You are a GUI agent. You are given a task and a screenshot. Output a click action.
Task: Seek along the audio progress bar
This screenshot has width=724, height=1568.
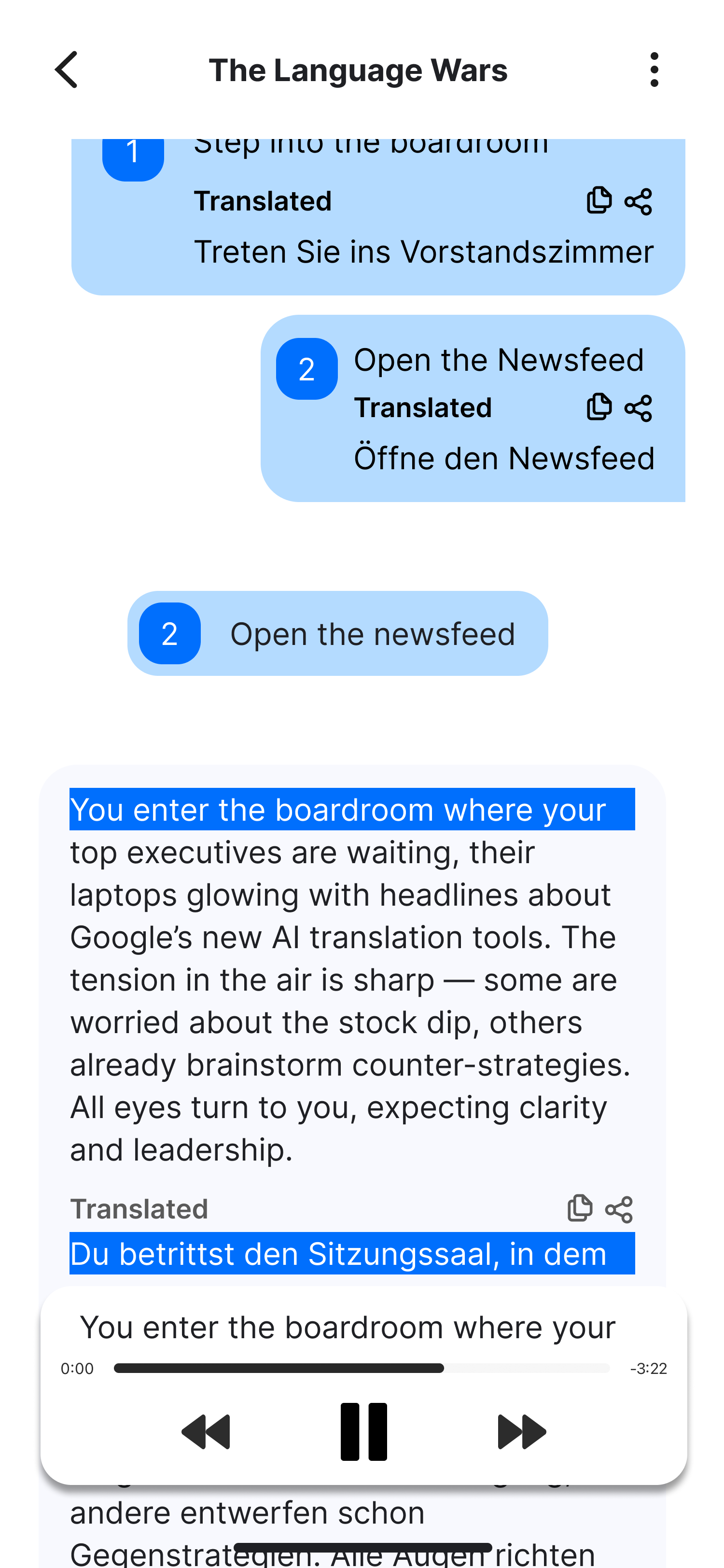coord(362,1368)
